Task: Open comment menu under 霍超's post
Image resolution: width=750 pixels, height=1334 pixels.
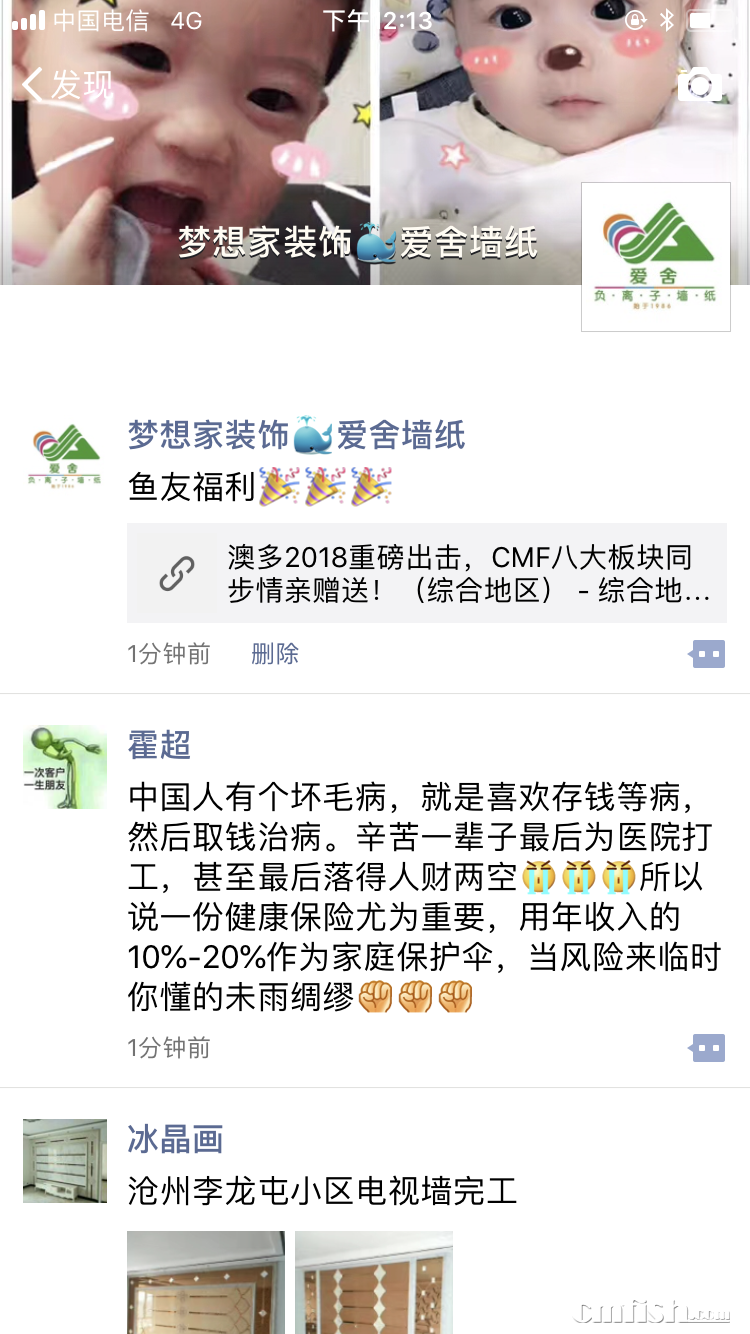Action: 707,1048
